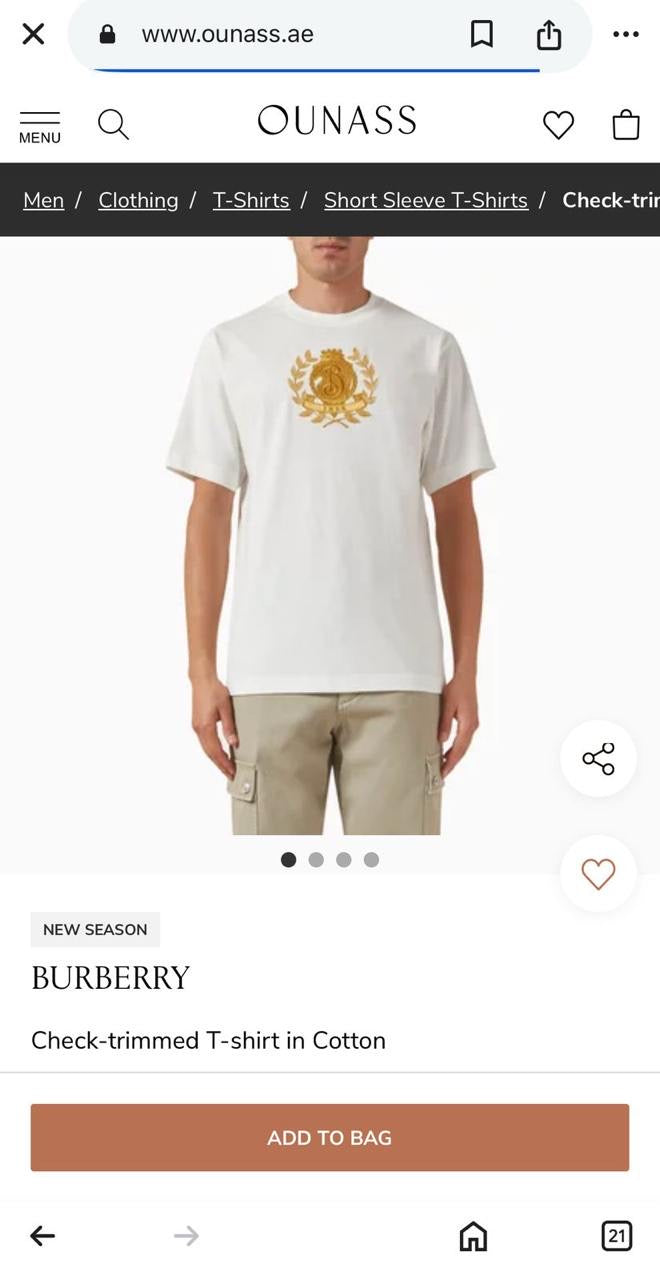Image resolution: width=660 pixels, height=1280 pixels.
Task: Share the page from the browser toolbar
Action: coord(549,34)
